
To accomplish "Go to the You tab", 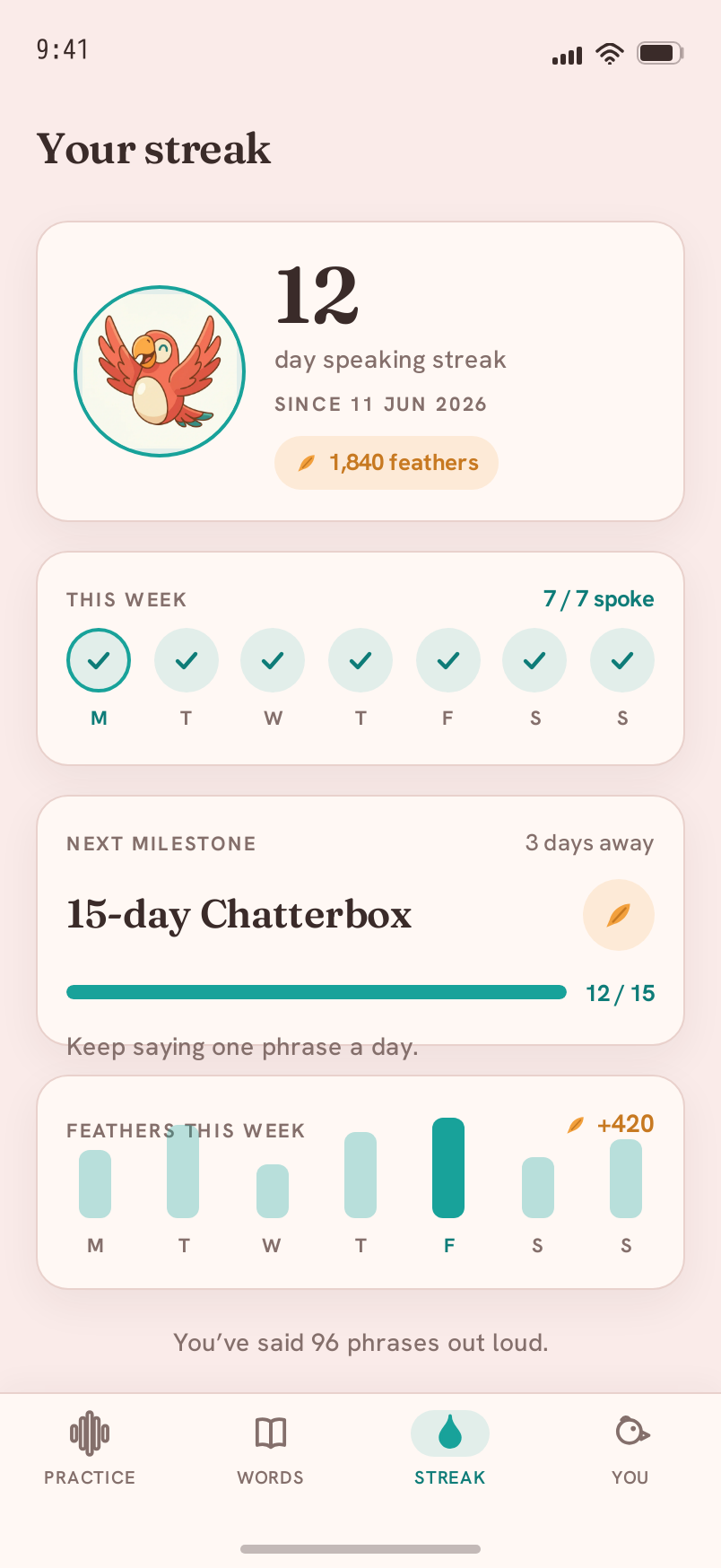I will pyautogui.click(x=630, y=1449).
